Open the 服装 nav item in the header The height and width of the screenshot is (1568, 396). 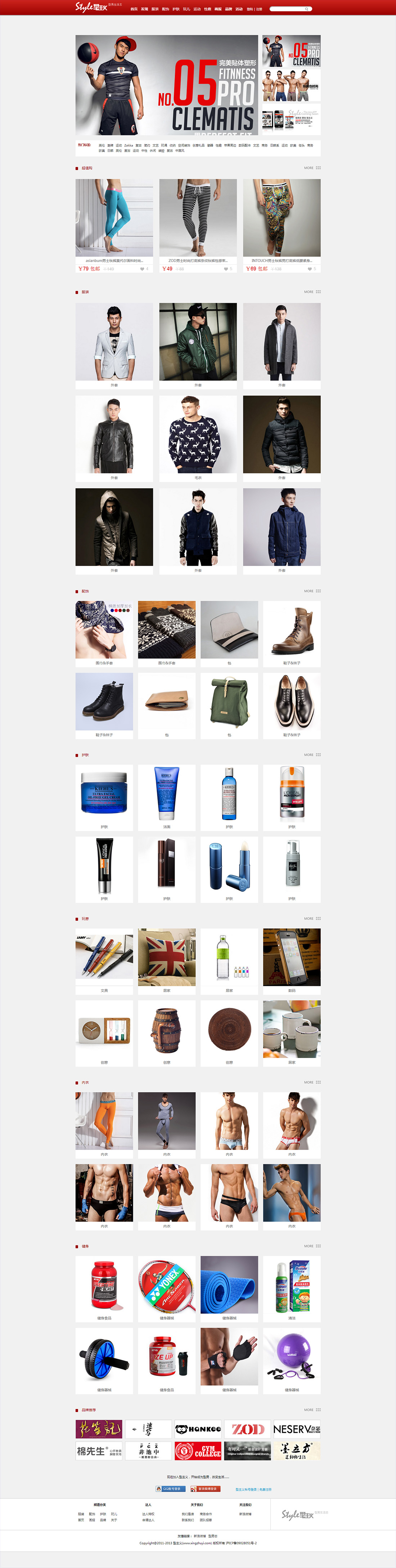pyautogui.click(x=154, y=9)
